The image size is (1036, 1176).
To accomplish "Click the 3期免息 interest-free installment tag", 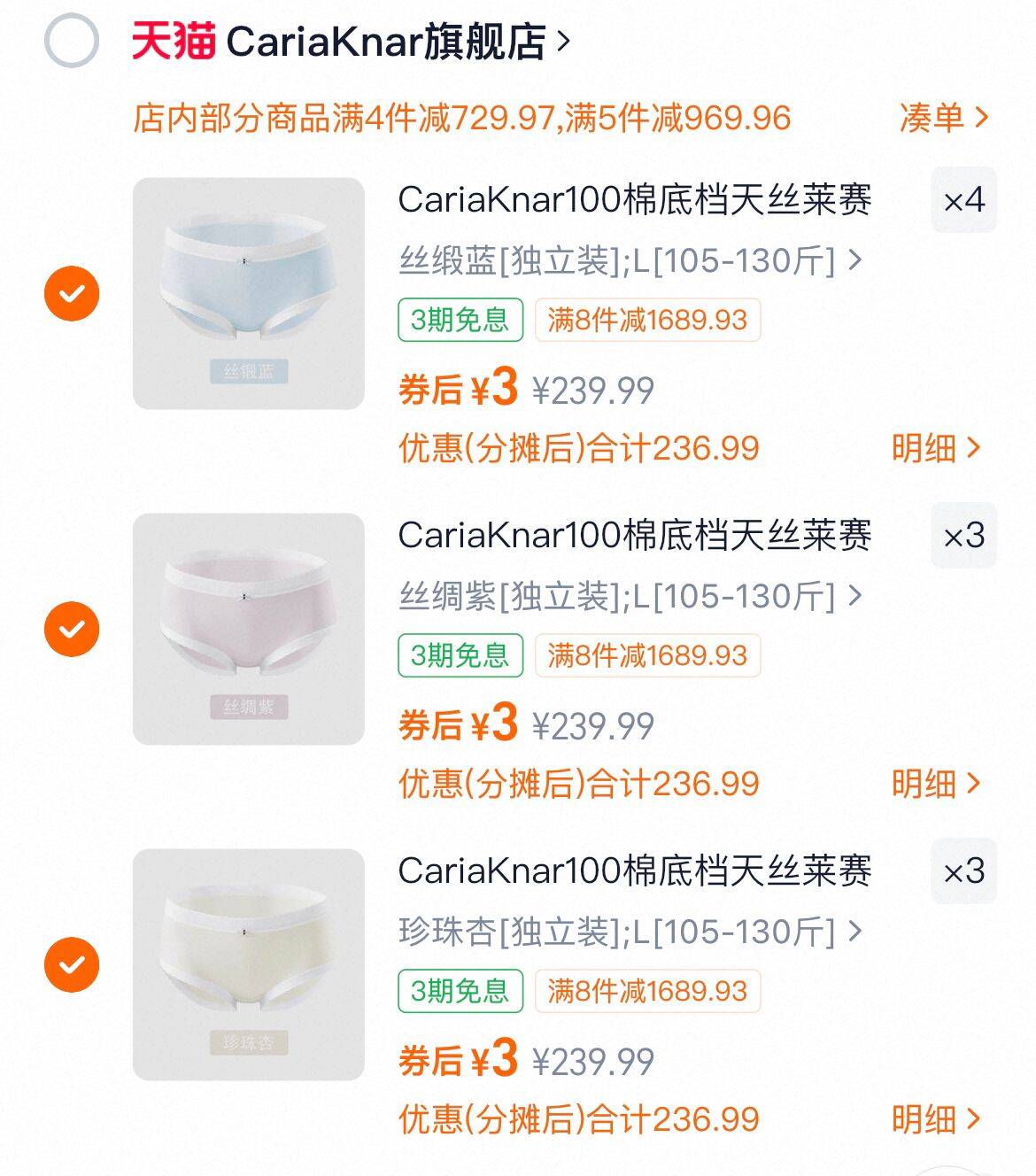I will point(460,320).
